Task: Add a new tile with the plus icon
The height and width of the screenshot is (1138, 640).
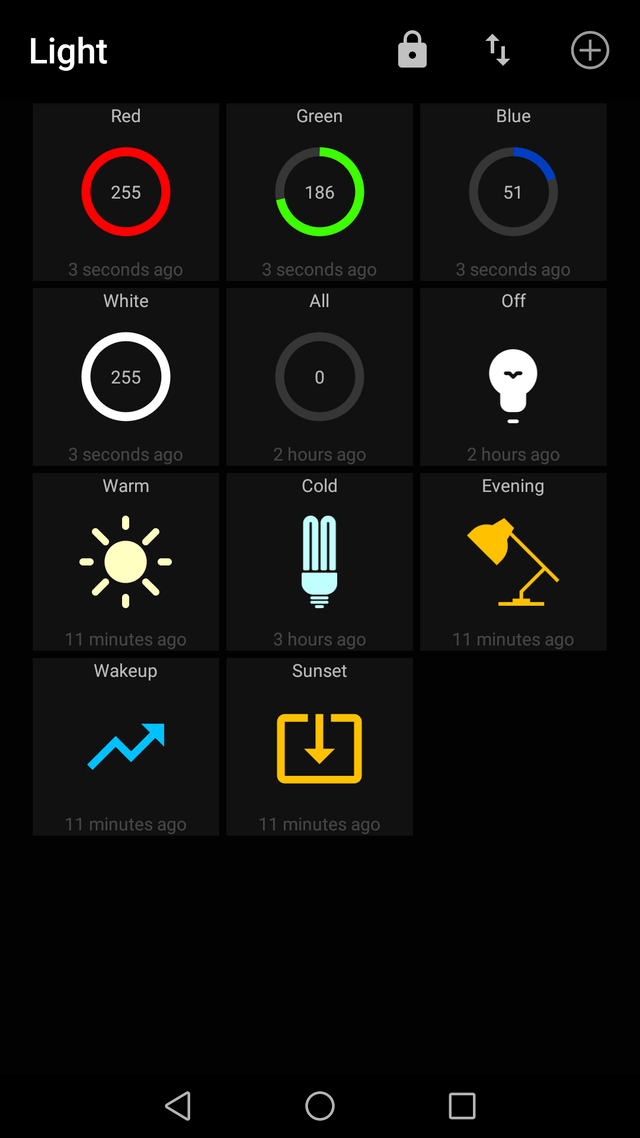Action: tap(590, 51)
